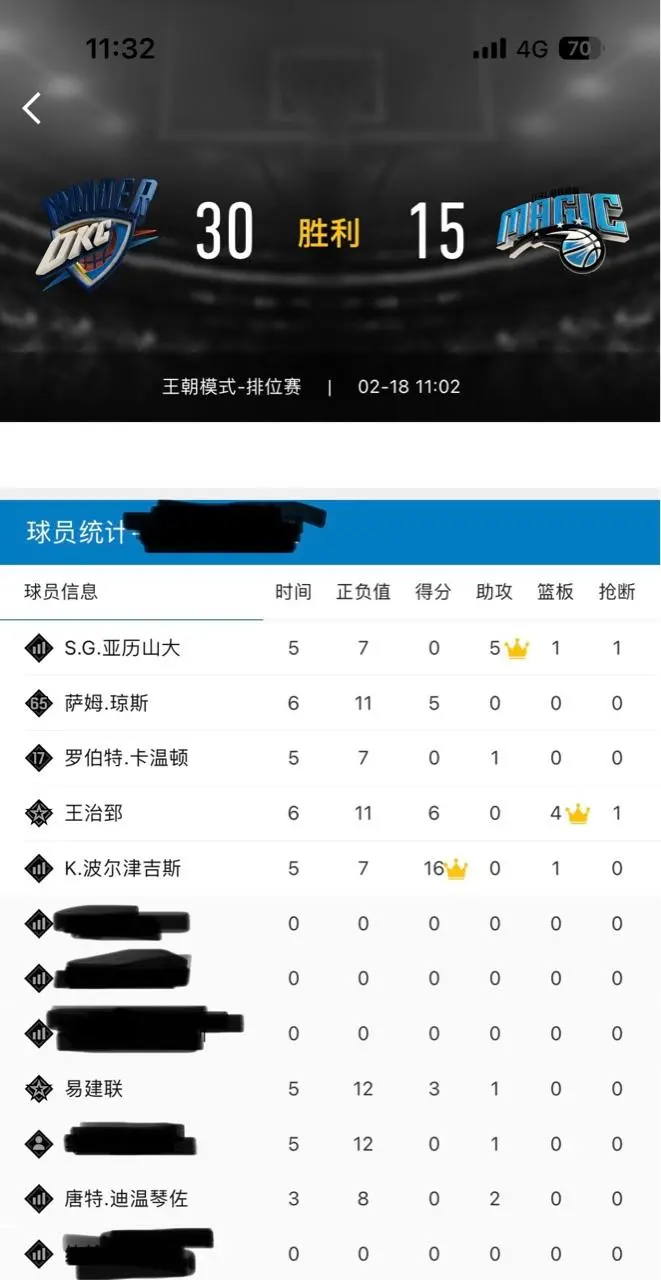Screen dimensions: 661x1280
Task: Go back using the top-left arrow
Action: pos(33,108)
